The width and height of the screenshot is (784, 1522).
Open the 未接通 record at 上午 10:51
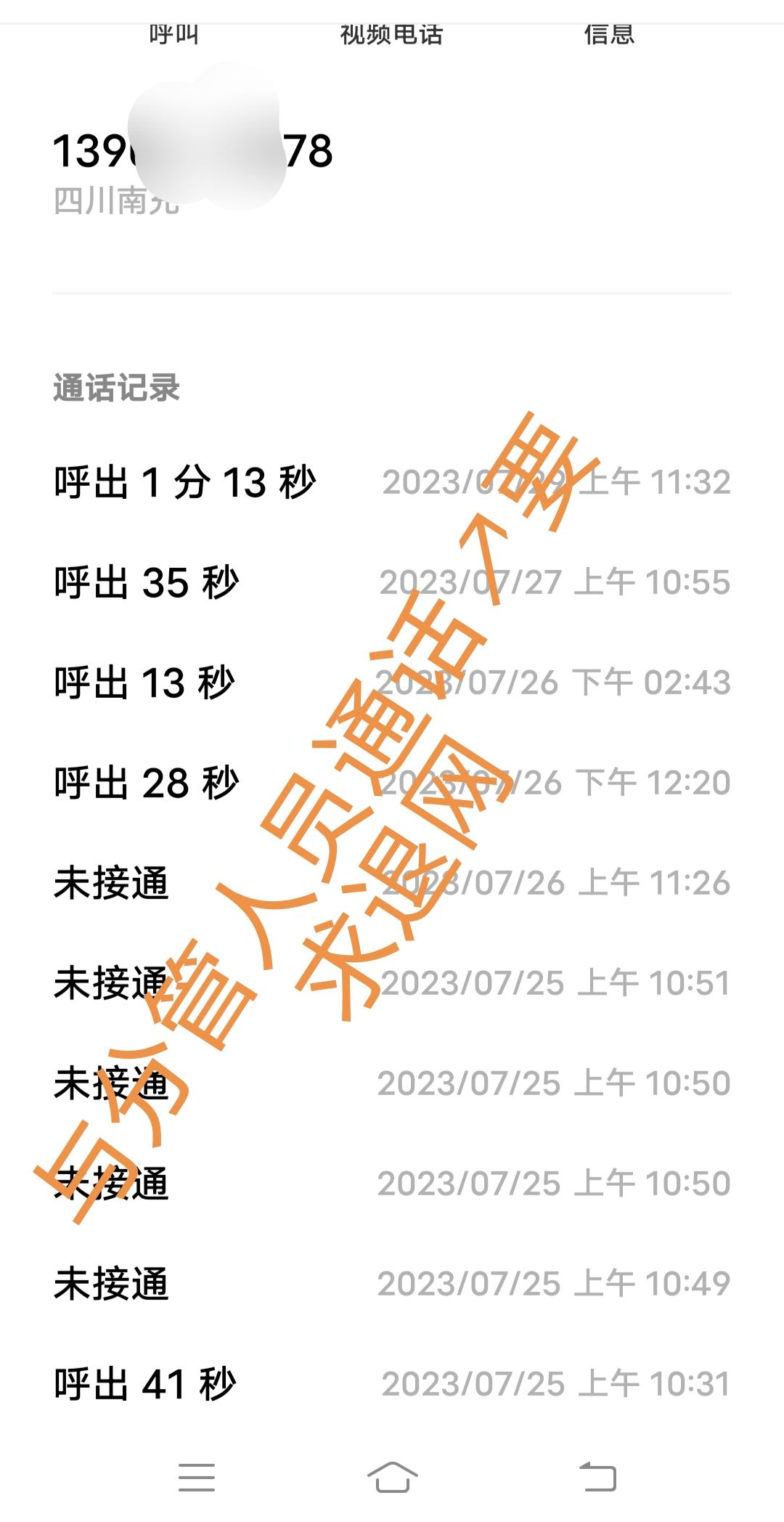tap(392, 983)
